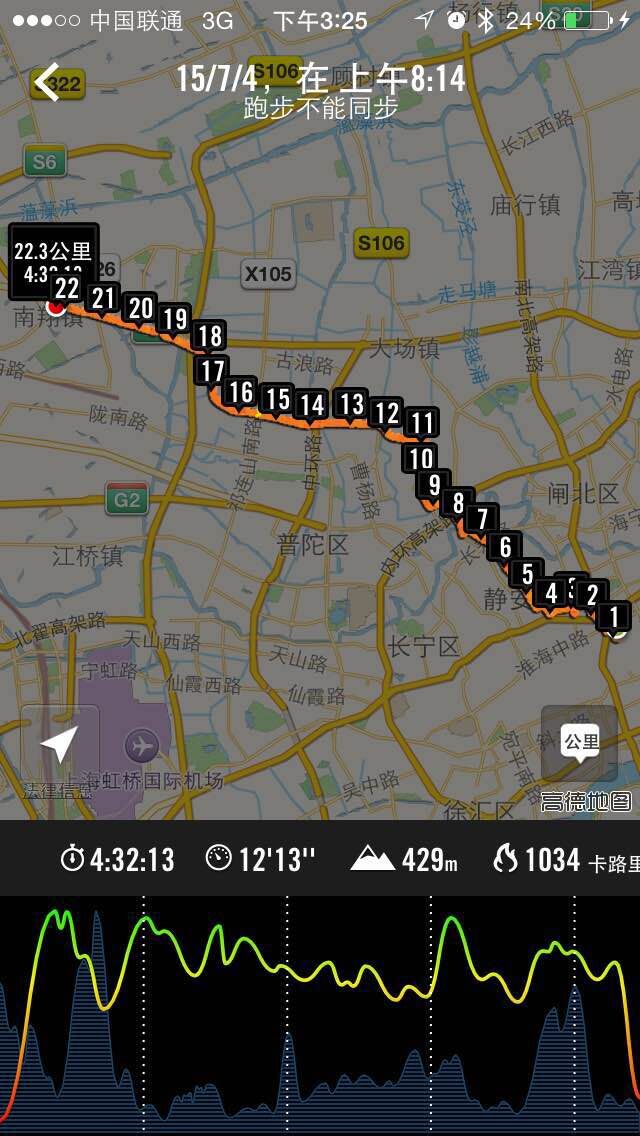This screenshot has height=1136, width=640.
Task: Center the map on current location
Action: (59, 744)
